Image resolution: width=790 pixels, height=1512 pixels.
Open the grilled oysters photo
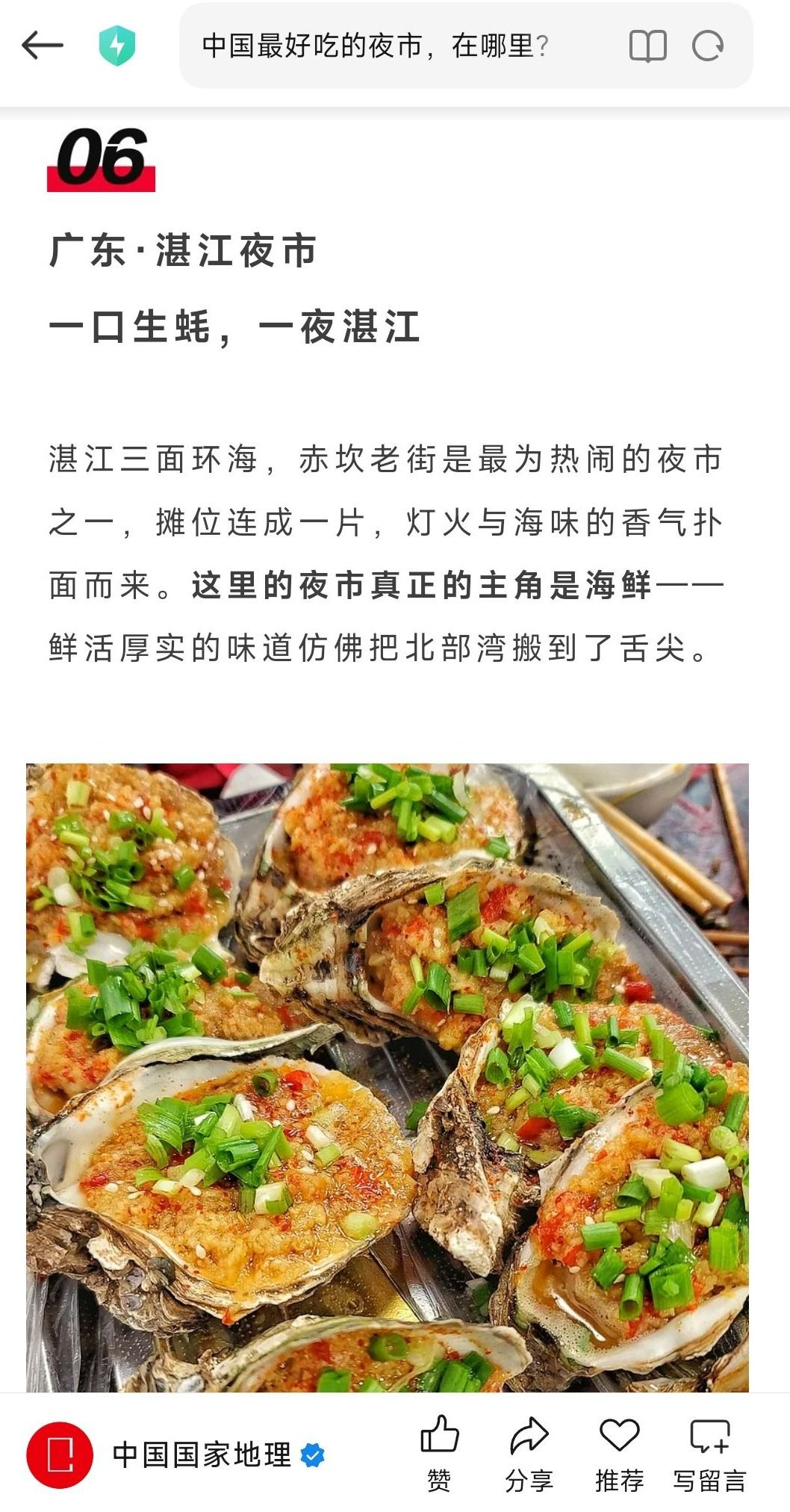click(x=388, y=1076)
